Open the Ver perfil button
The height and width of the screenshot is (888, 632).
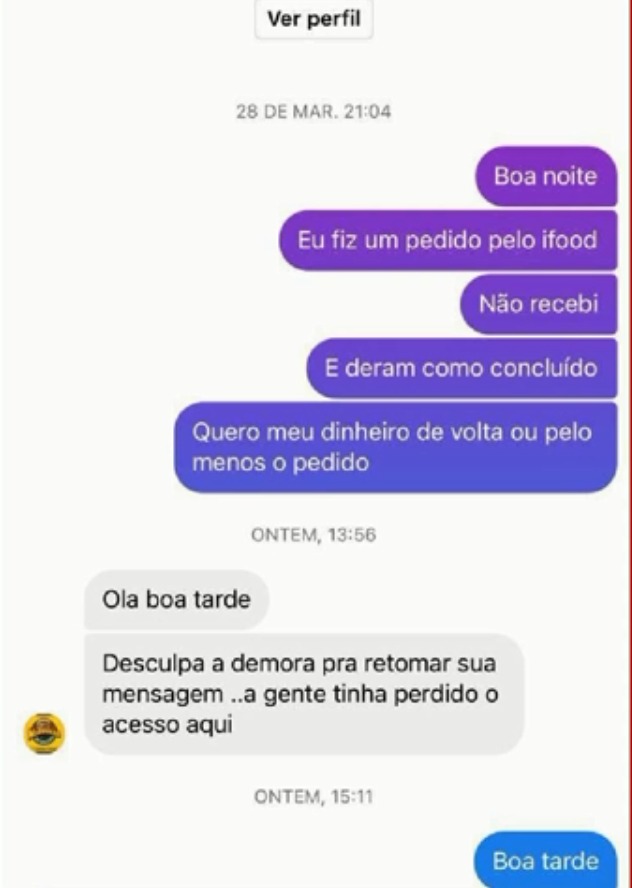(314, 19)
